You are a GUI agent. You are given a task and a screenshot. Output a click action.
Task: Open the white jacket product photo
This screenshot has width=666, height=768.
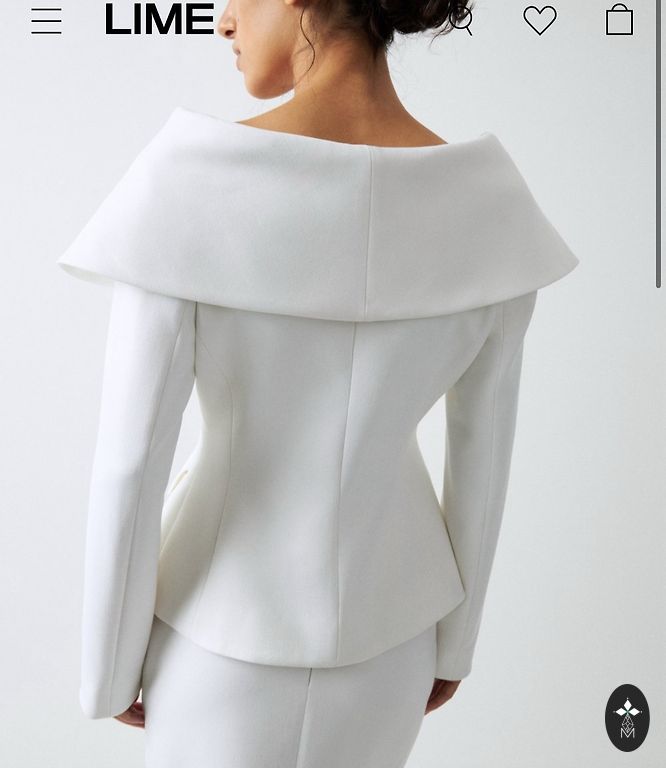(330, 420)
